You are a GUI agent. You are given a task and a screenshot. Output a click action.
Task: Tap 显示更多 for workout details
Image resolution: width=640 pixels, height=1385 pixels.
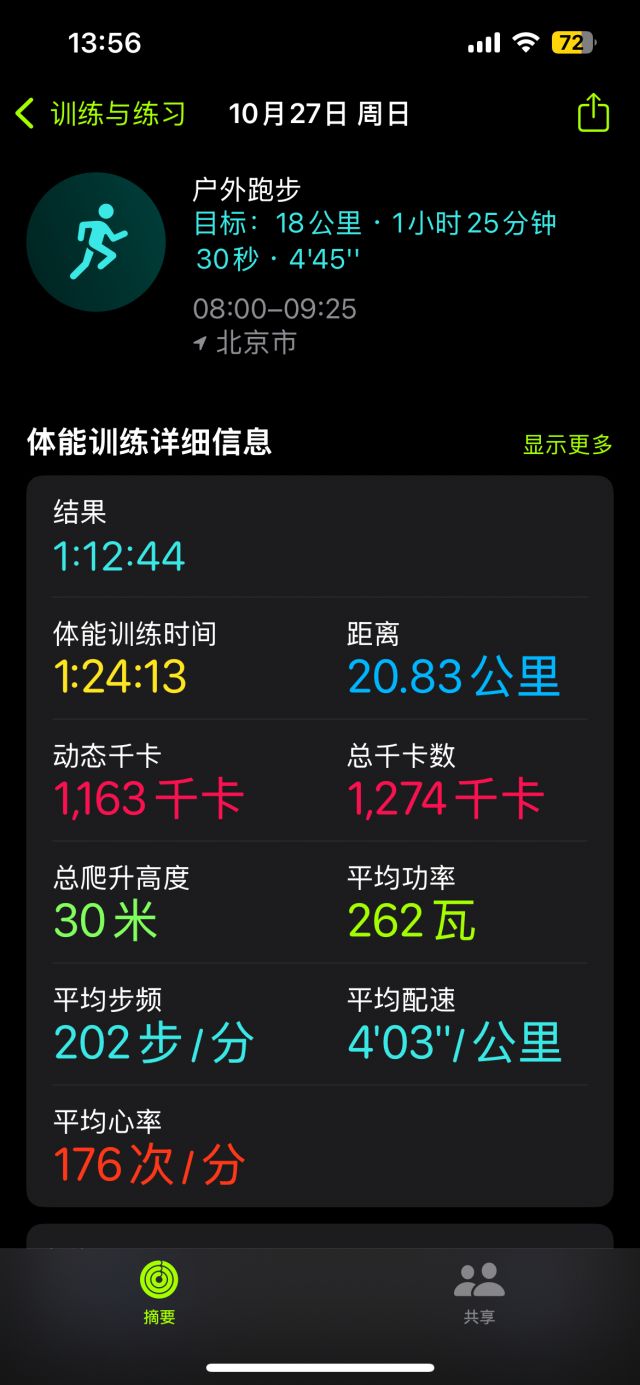click(x=567, y=444)
